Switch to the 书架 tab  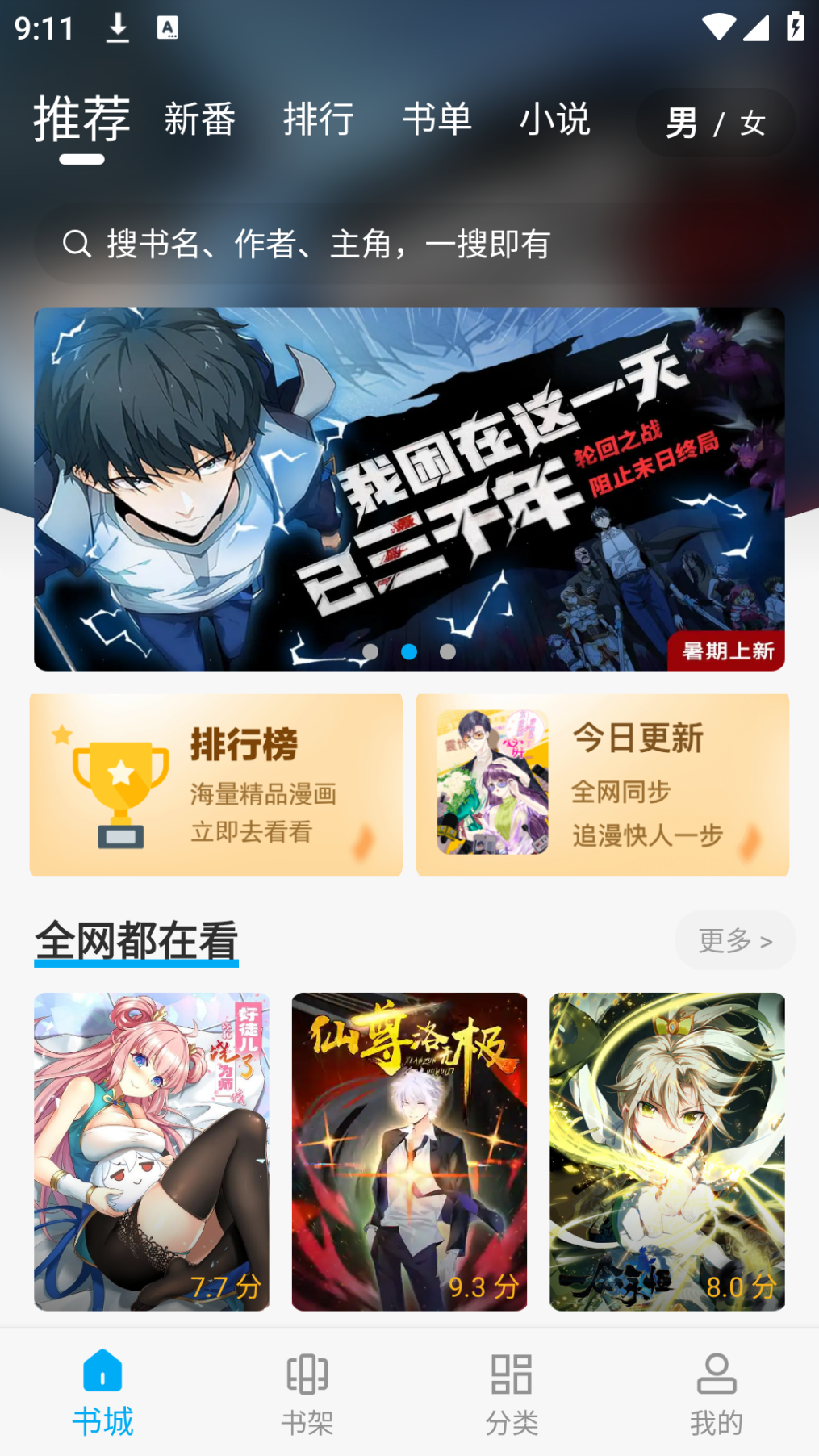307,1392
